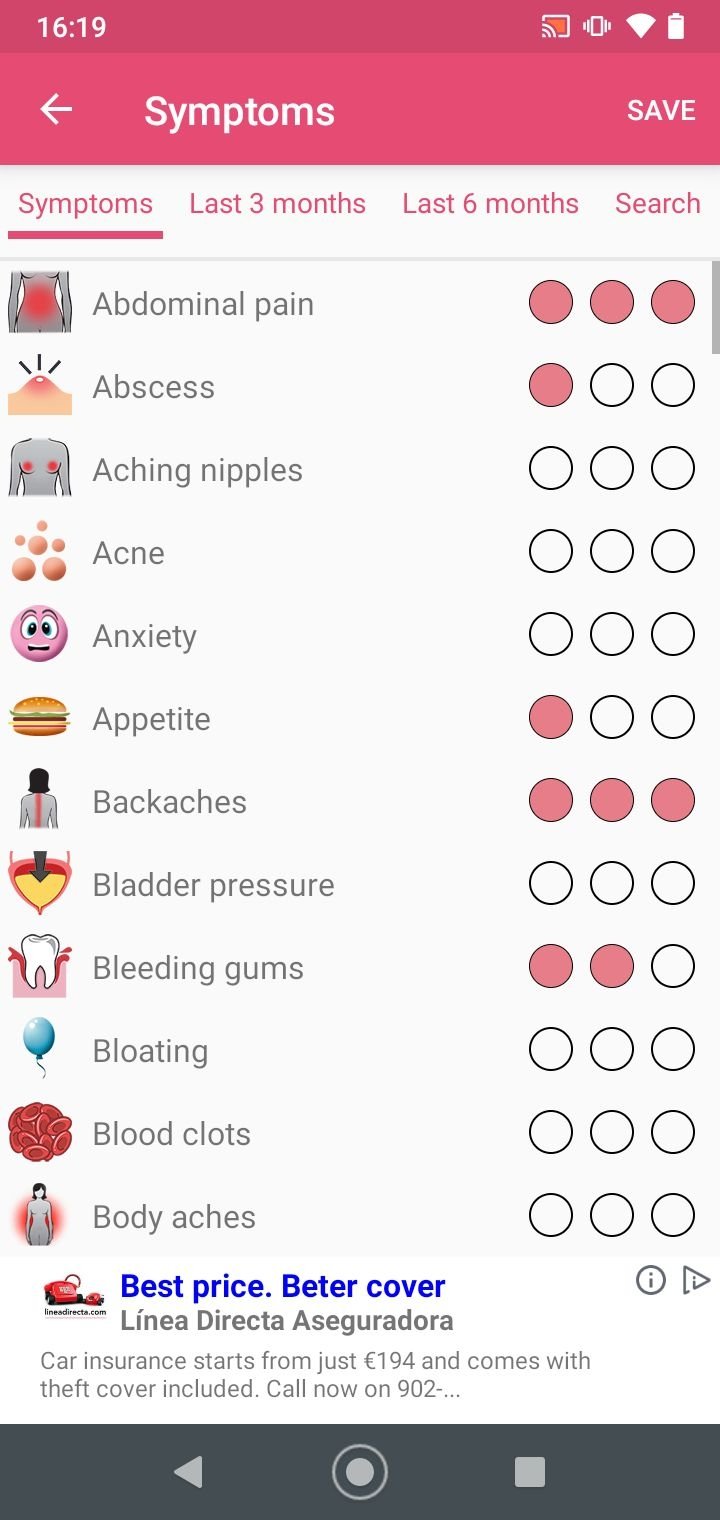Tap the first circle for Abdominal pain
720x1520 pixels.
[551, 302]
